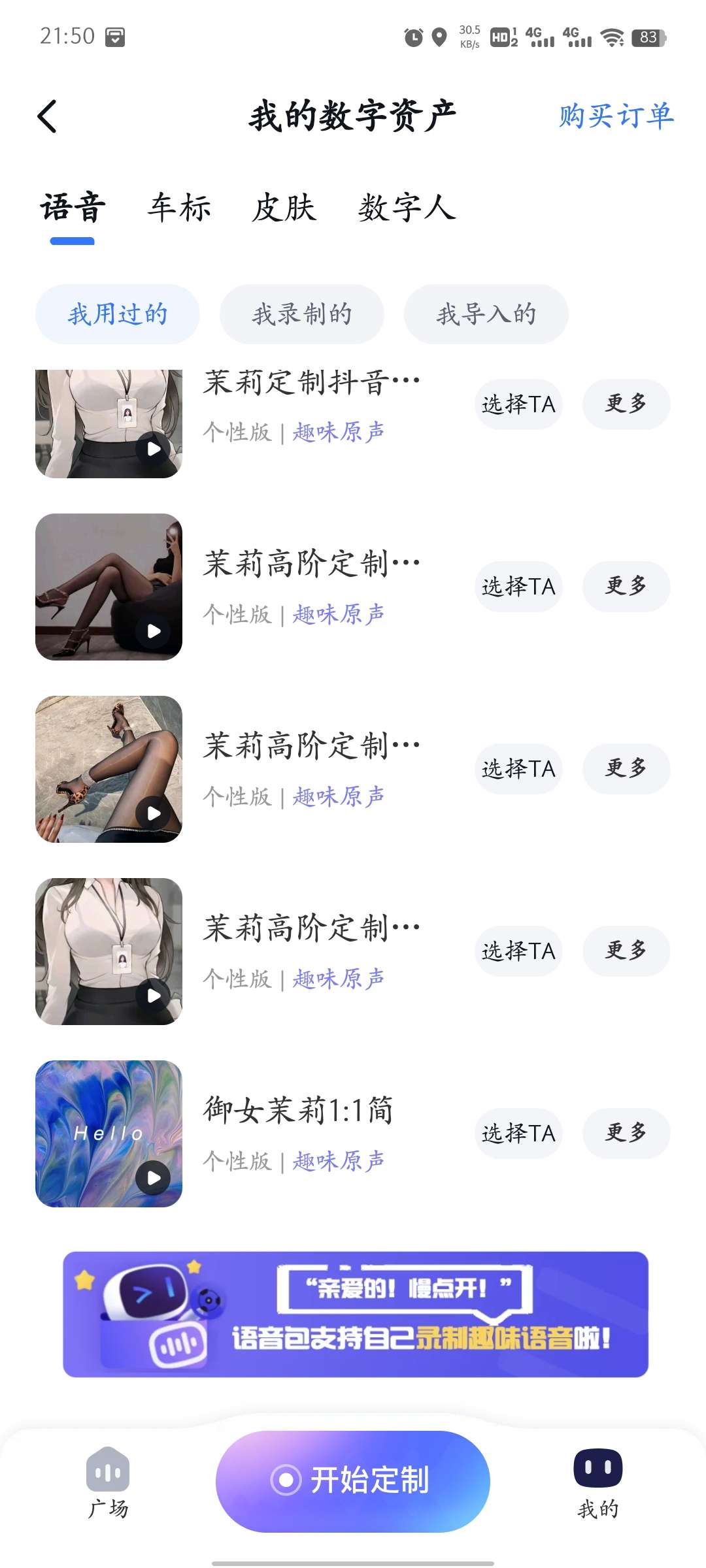The height and width of the screenshot is (1568, 706).
Task: Go to the 广场 tab
Action: click(x=108, y=1483)
